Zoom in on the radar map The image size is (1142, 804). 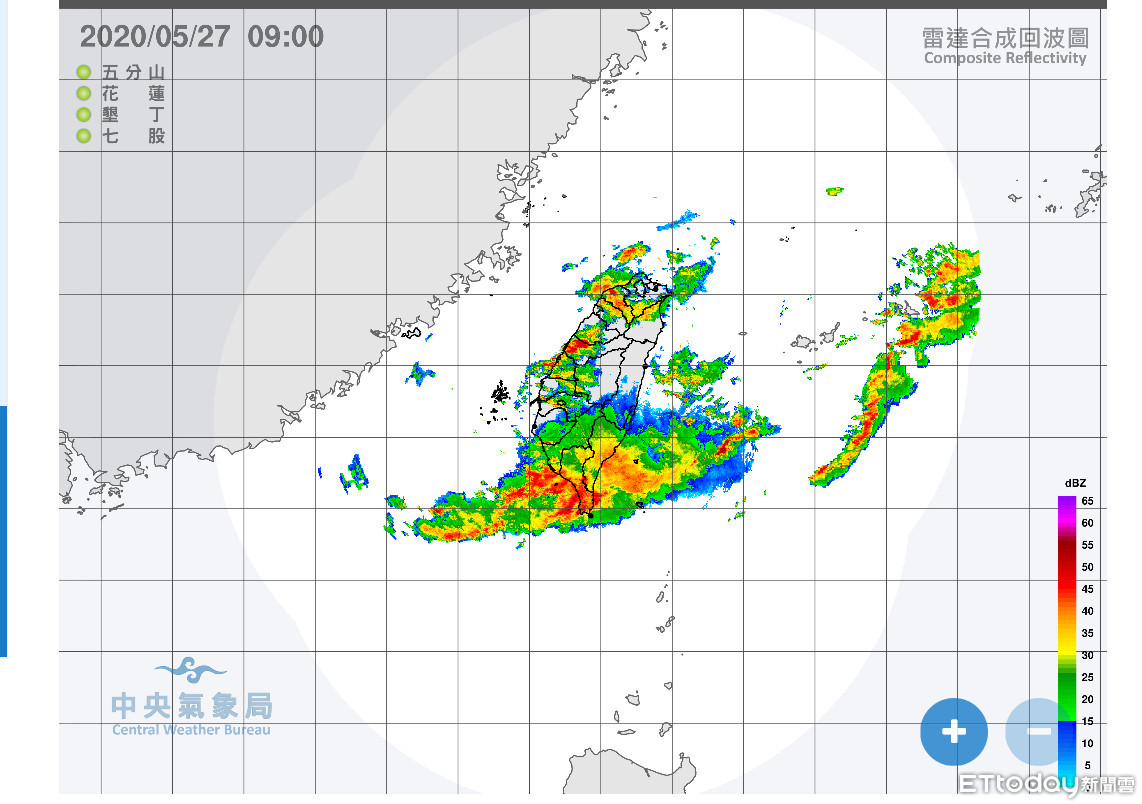click(x=953, y=732)
